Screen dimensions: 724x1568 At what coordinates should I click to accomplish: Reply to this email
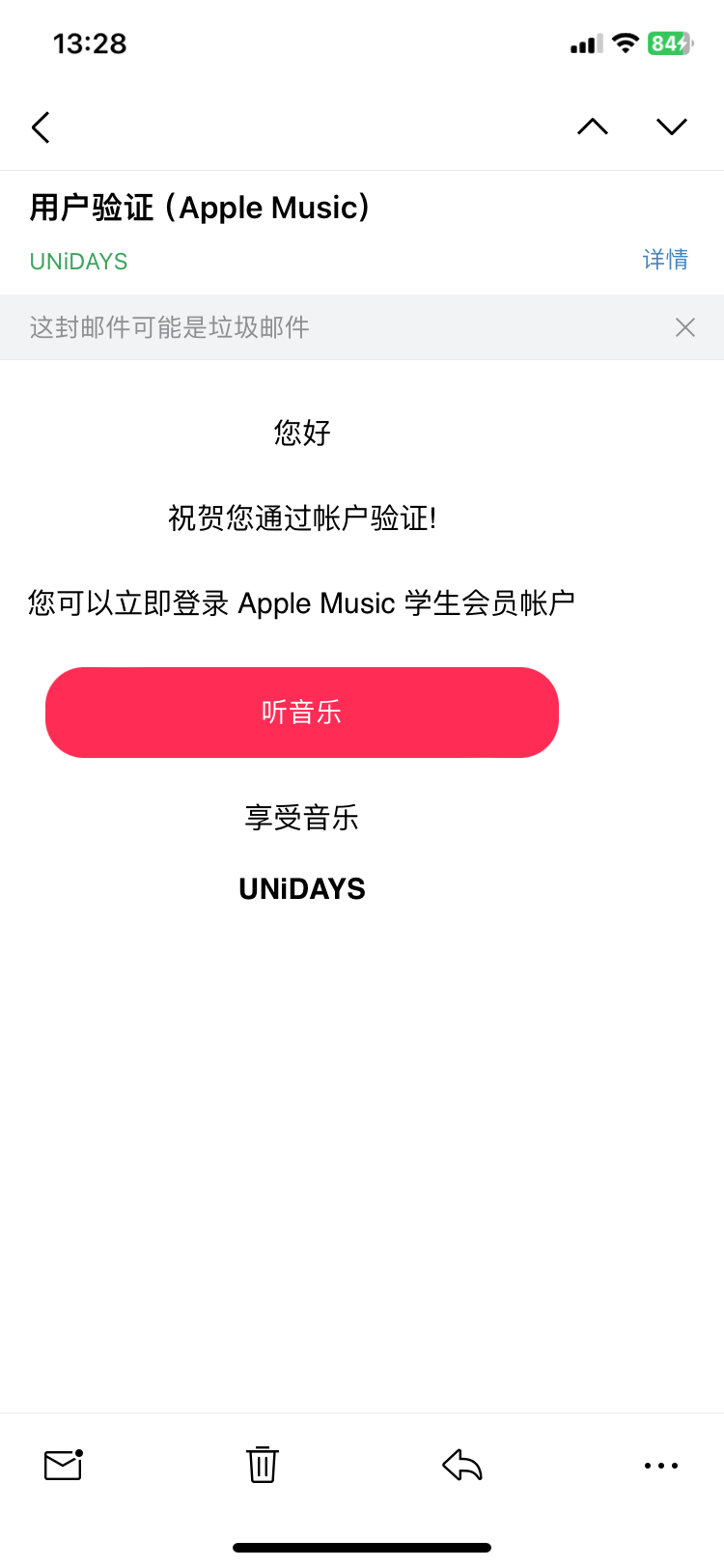(462, 1465)
